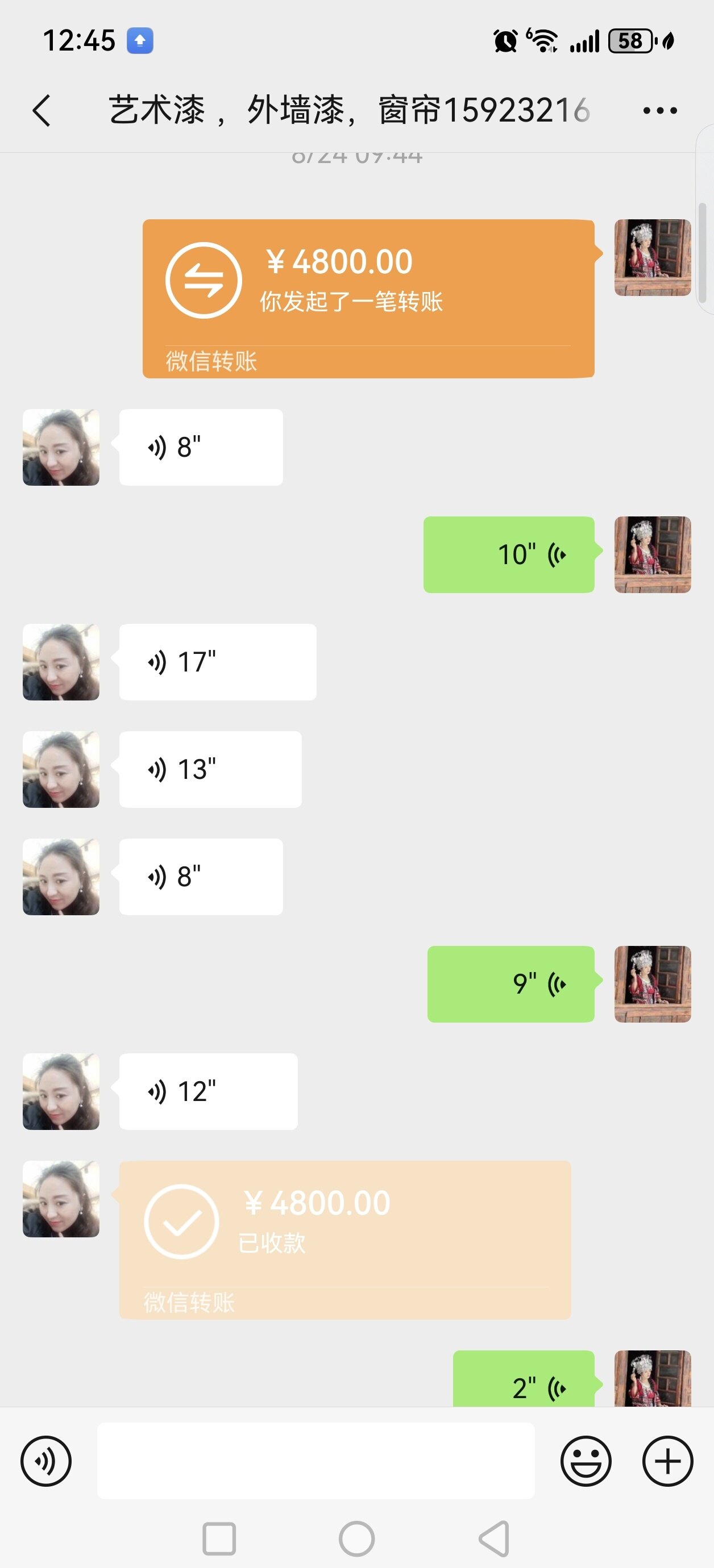Play the 13-second voice message
The image size is (714, 1568).
[x=210, y=769]
